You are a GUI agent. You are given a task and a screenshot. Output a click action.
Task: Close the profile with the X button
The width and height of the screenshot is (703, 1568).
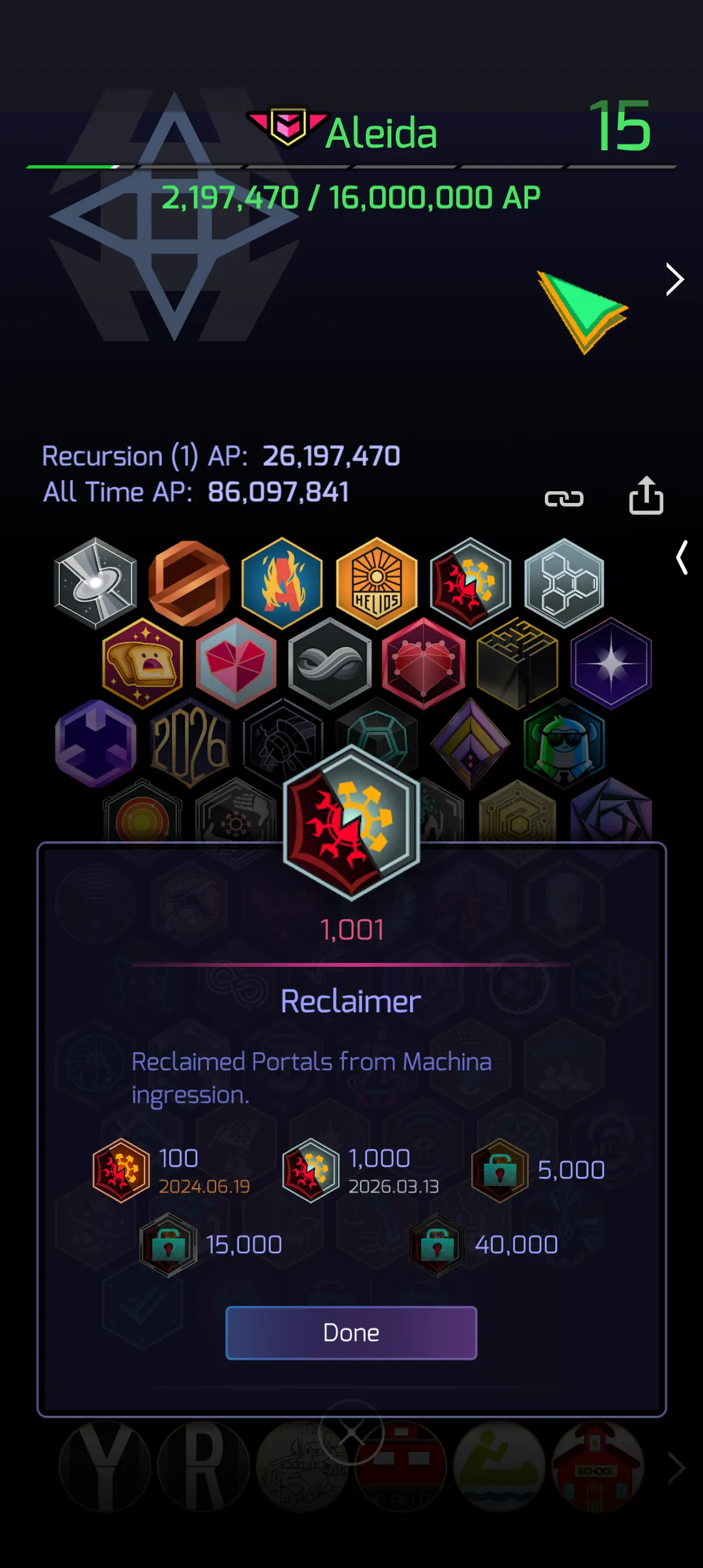(351, 1431)
